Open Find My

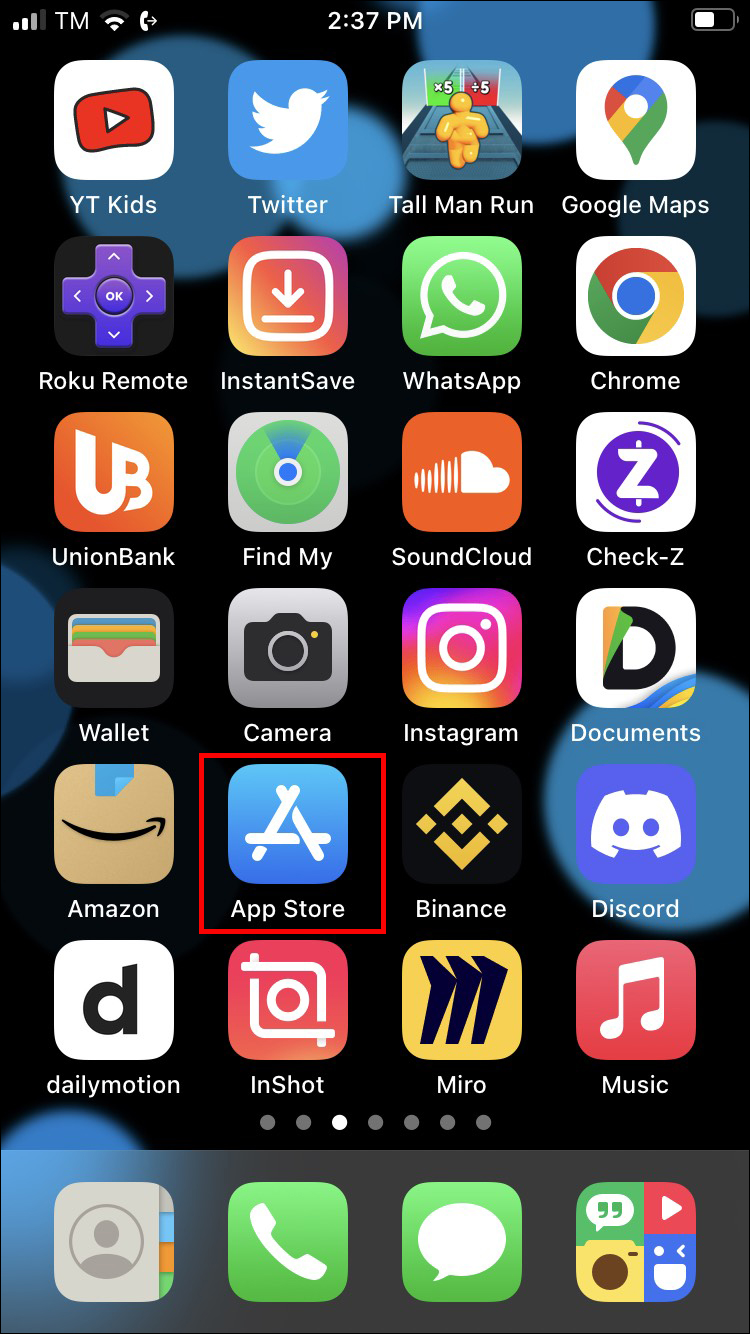click(x=288, y=472)
